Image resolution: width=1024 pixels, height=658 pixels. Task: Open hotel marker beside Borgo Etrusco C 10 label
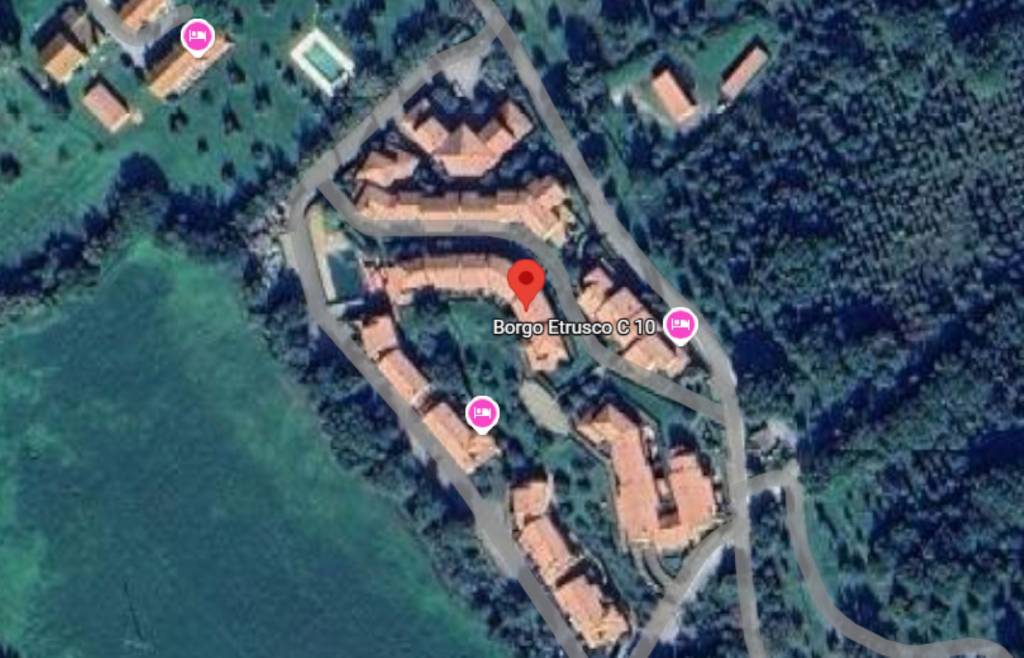click(x=680, y=324)
